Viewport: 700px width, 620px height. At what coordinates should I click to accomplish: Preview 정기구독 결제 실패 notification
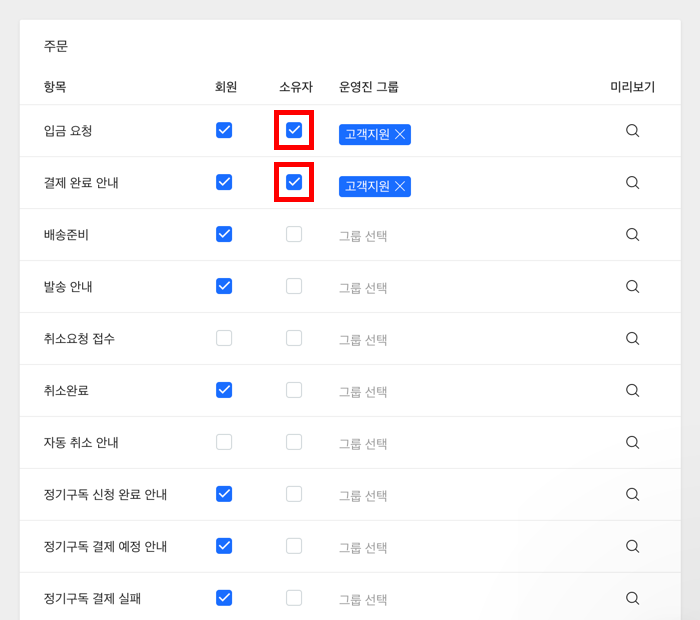pos(632,598)
